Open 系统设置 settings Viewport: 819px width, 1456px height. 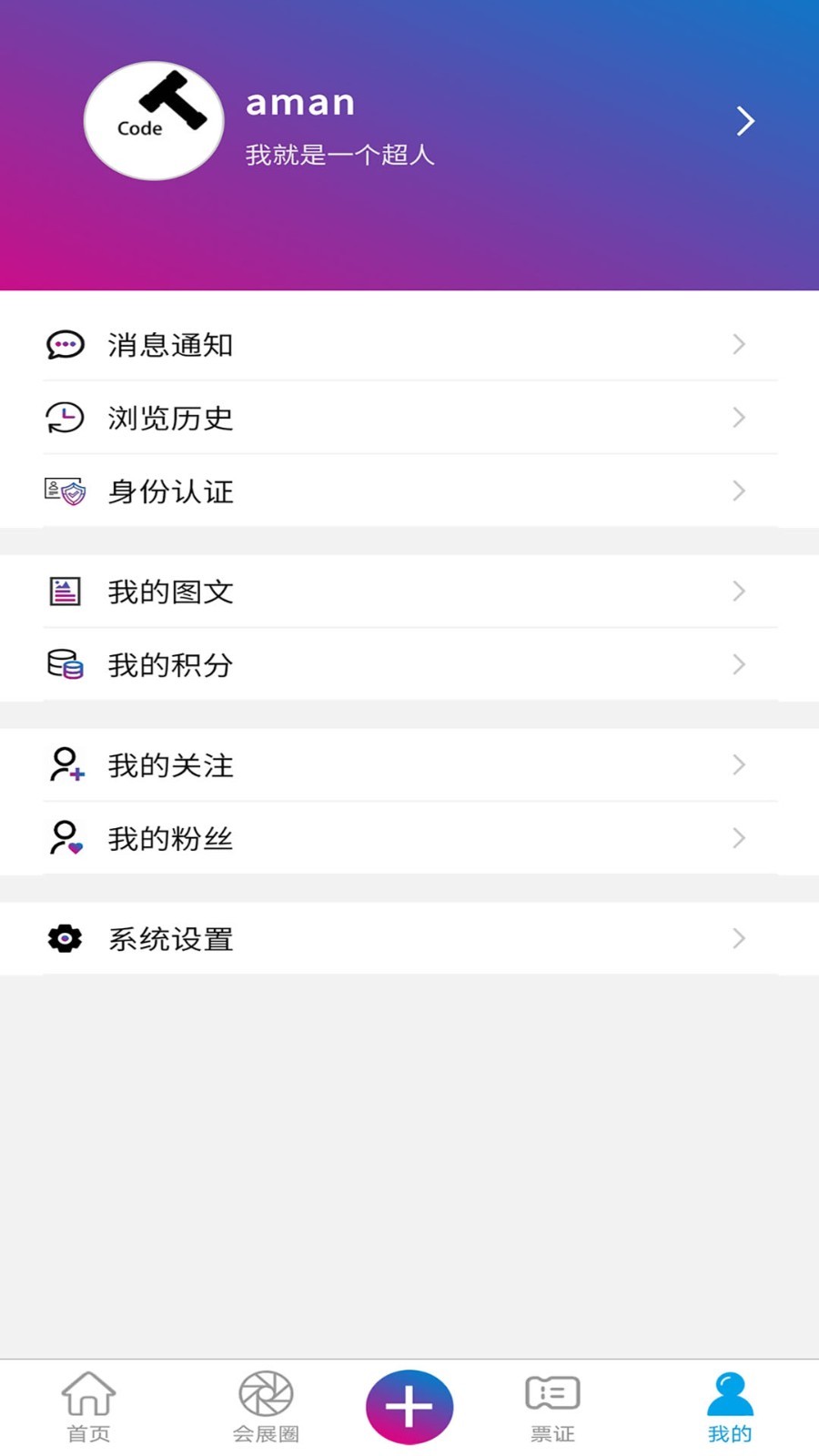click(x=409, y=939)
